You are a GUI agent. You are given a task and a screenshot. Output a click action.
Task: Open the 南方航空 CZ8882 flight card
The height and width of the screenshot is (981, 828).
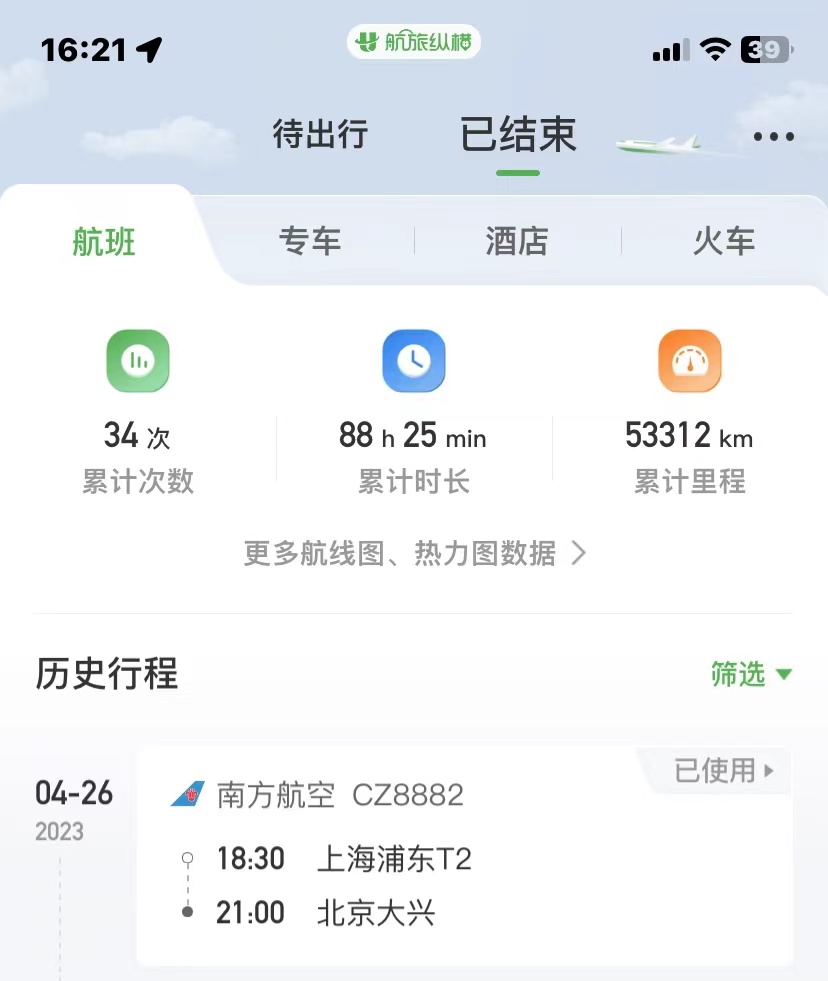point(464,855)
